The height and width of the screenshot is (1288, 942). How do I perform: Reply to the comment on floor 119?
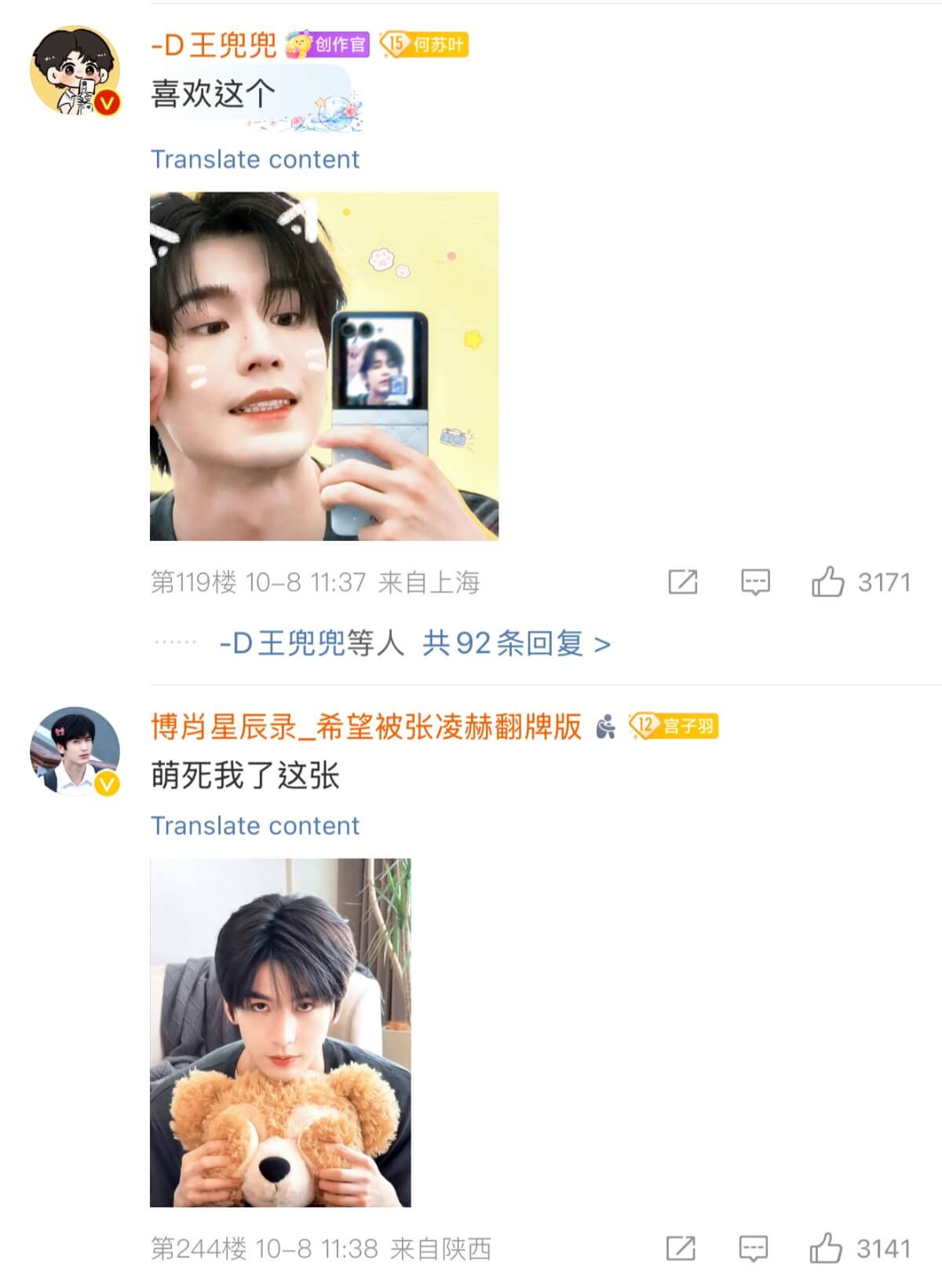pyautogui.click(x=755, y=582)
